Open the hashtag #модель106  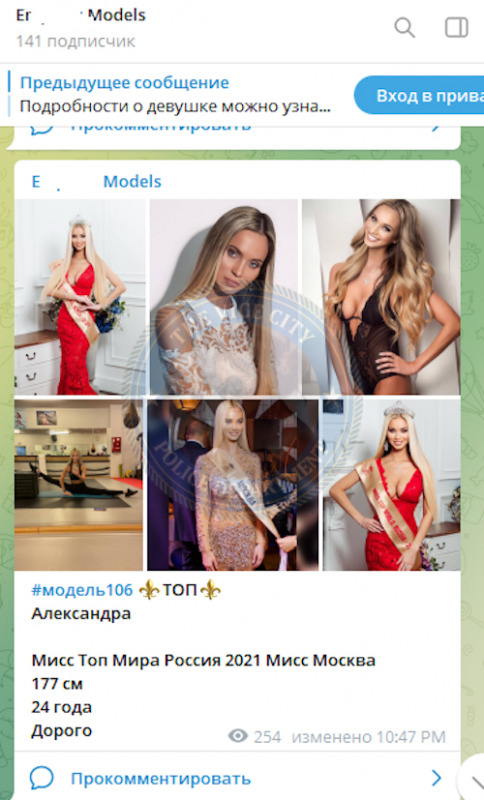click(82, 590)
